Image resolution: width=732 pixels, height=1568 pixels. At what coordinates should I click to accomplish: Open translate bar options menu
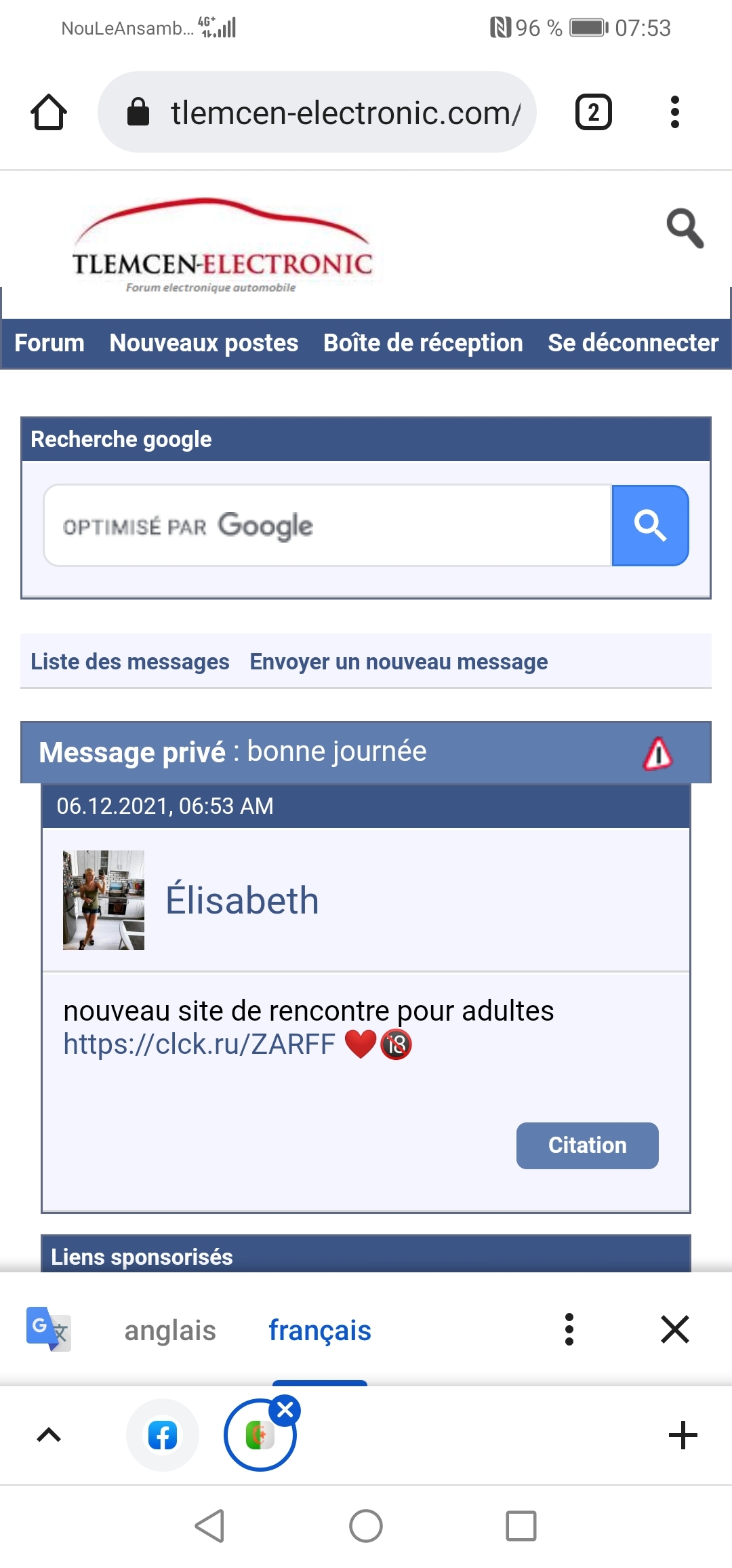click(569, 1329)
